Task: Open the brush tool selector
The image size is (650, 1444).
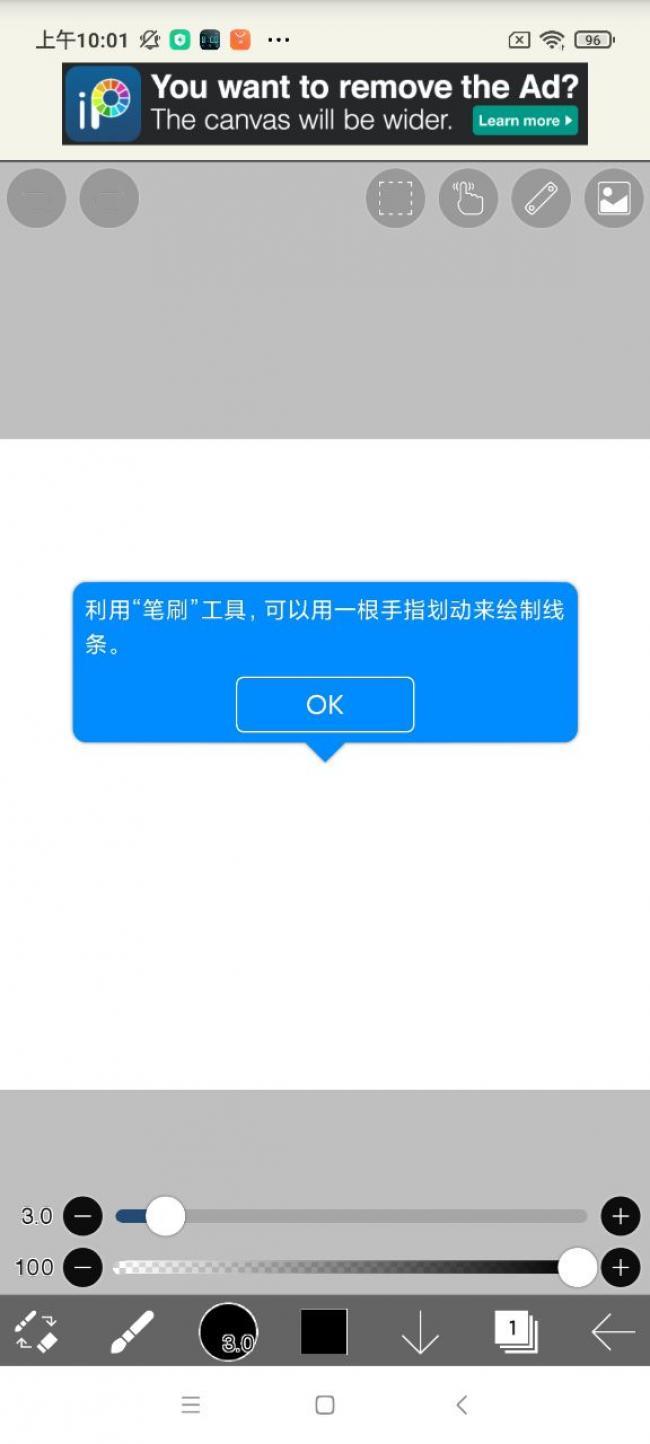Action: click(x=132, y=1332)
